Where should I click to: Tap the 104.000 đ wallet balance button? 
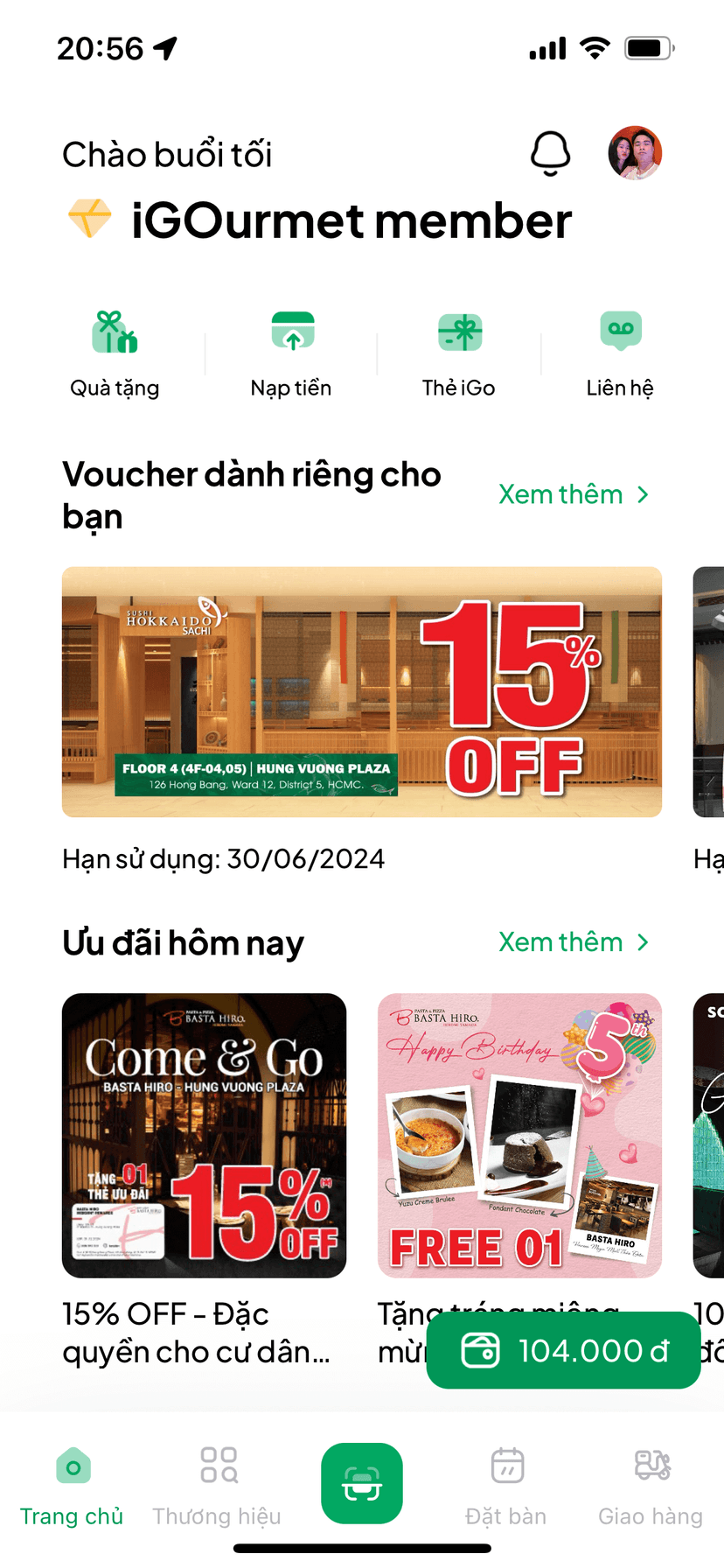564,1350
